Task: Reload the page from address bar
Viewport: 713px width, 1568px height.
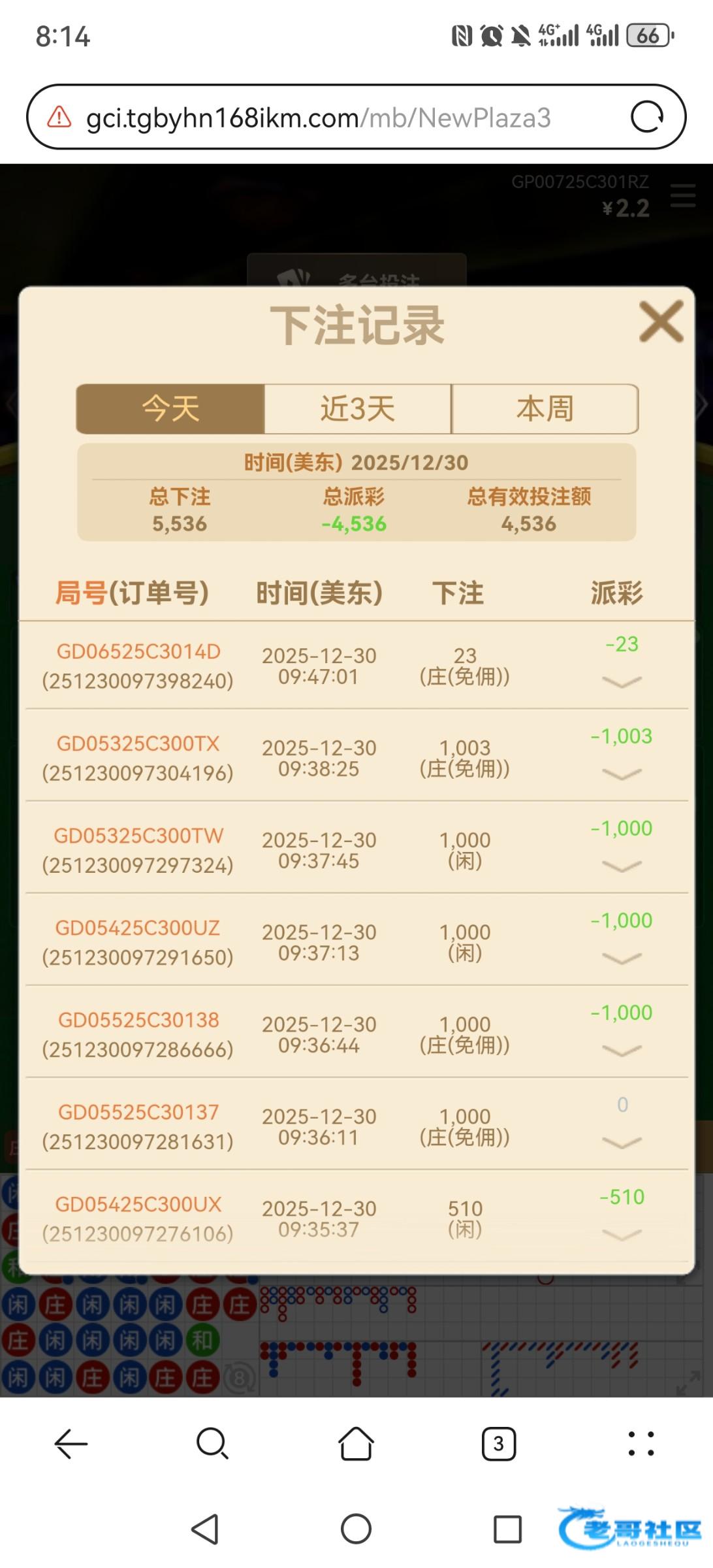Action: tap(646, 118)
